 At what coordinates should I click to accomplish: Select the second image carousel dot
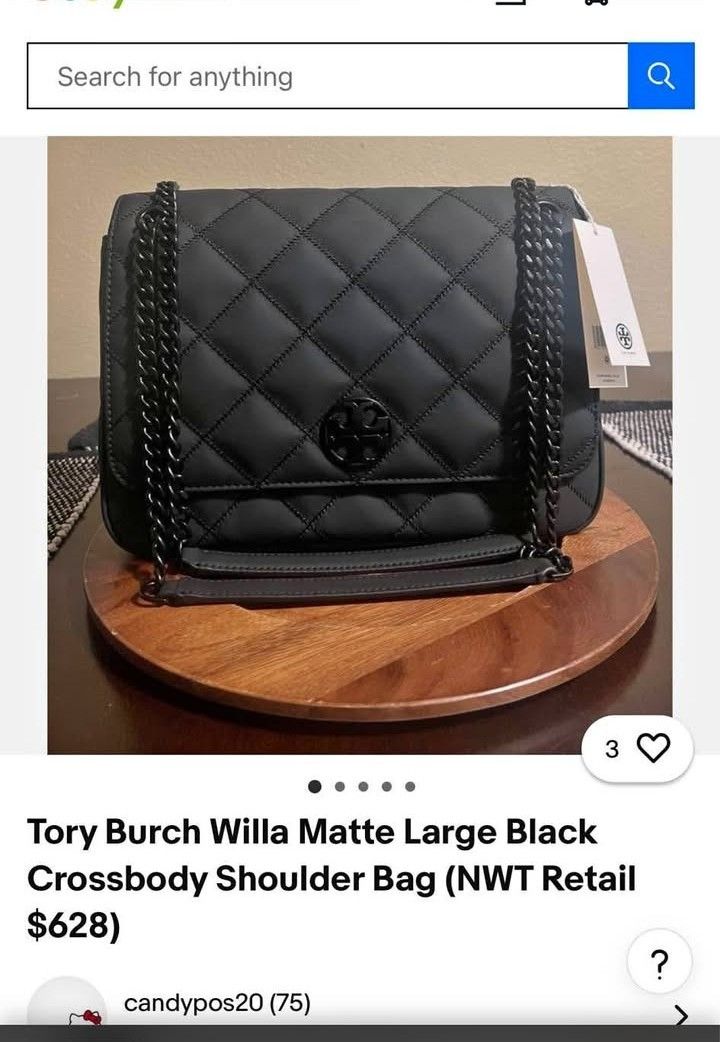point(340,787)
